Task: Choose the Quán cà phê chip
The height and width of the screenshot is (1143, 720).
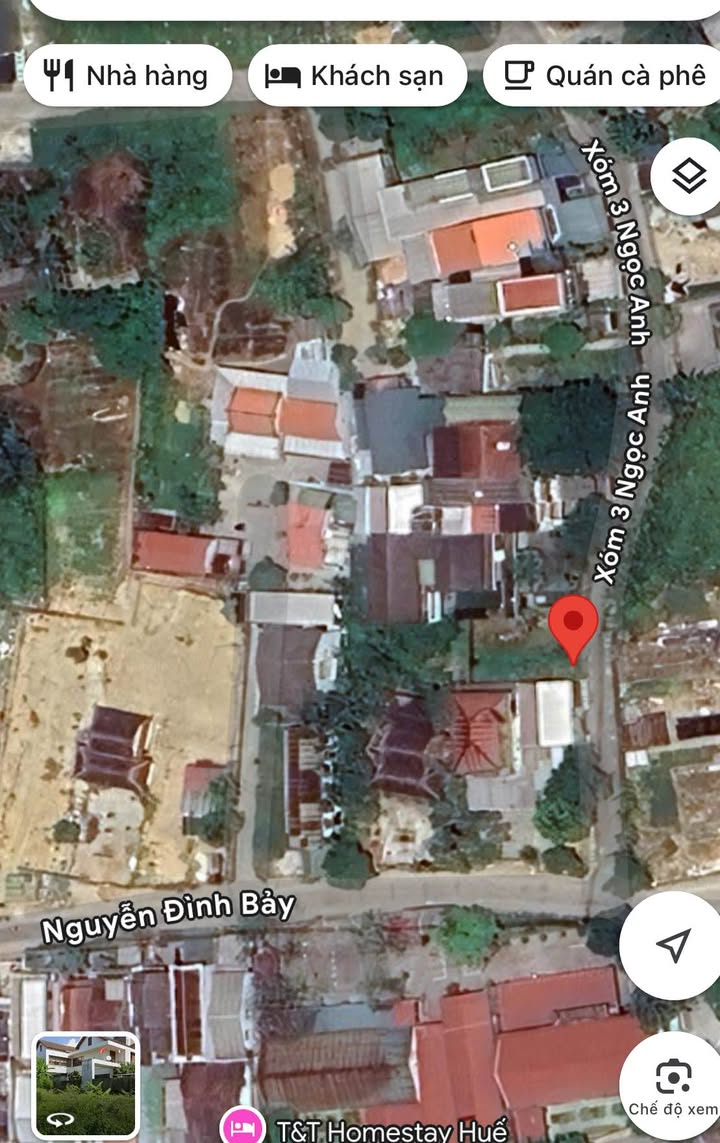Action: pyautogui.click(x=605, y=75)
